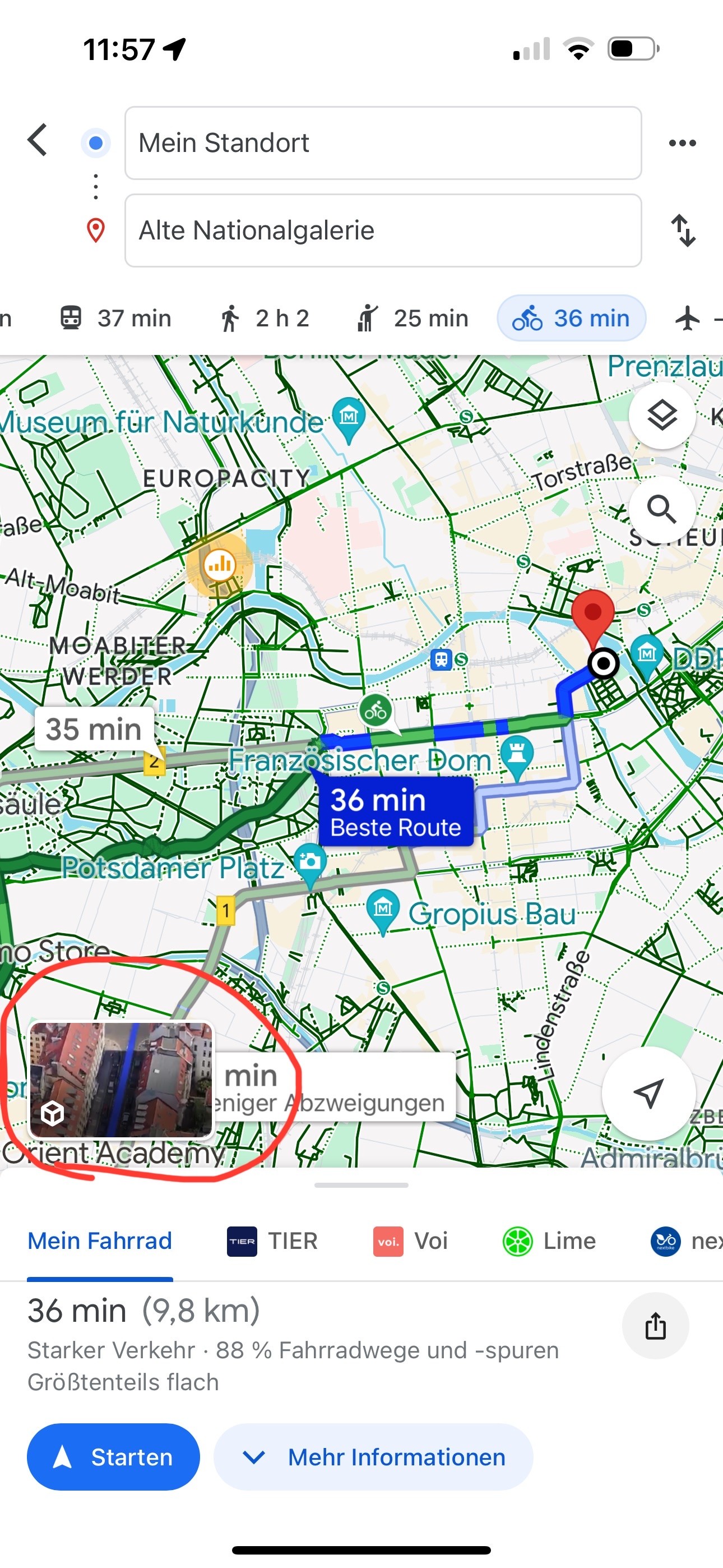This screenshot has height=1568, width=723.
Task: Swap start and destination
Action: 683,230
